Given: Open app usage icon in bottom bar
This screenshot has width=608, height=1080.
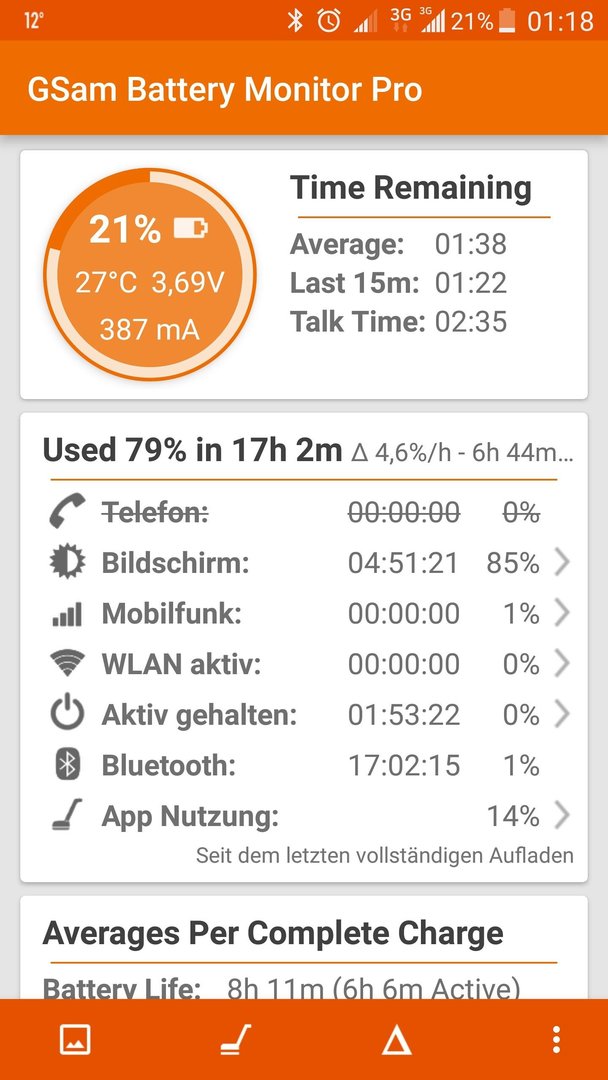Looking at the screenshot, I should click(x=235, y=1039).
